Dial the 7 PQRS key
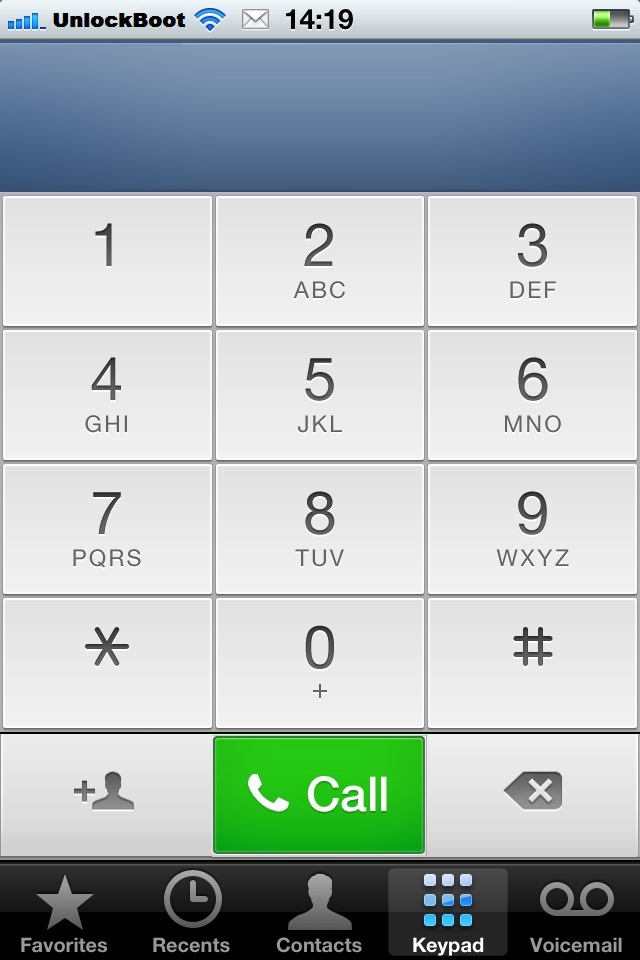 point(107,528)
